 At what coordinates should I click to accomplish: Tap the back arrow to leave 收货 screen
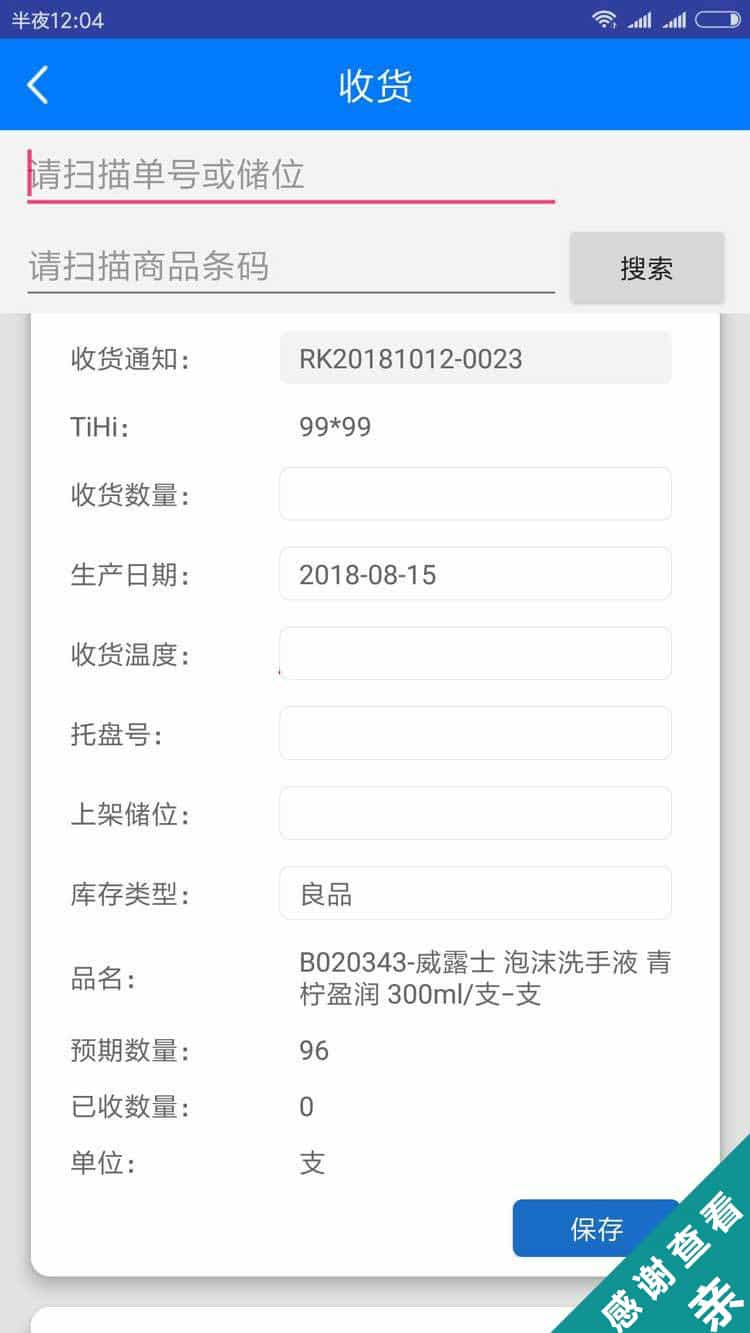(x=38, y=85)
